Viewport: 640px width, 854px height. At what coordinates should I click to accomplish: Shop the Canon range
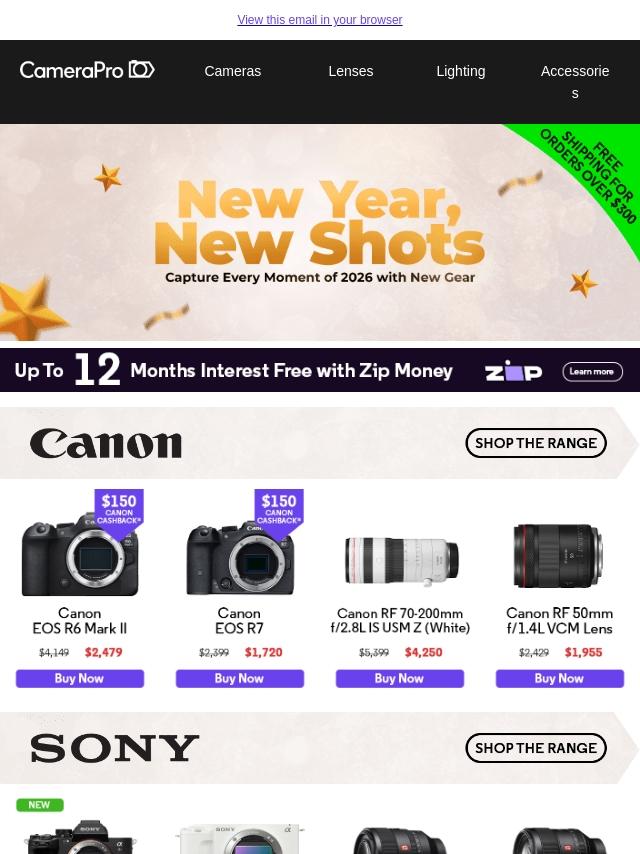pos(535,443)
